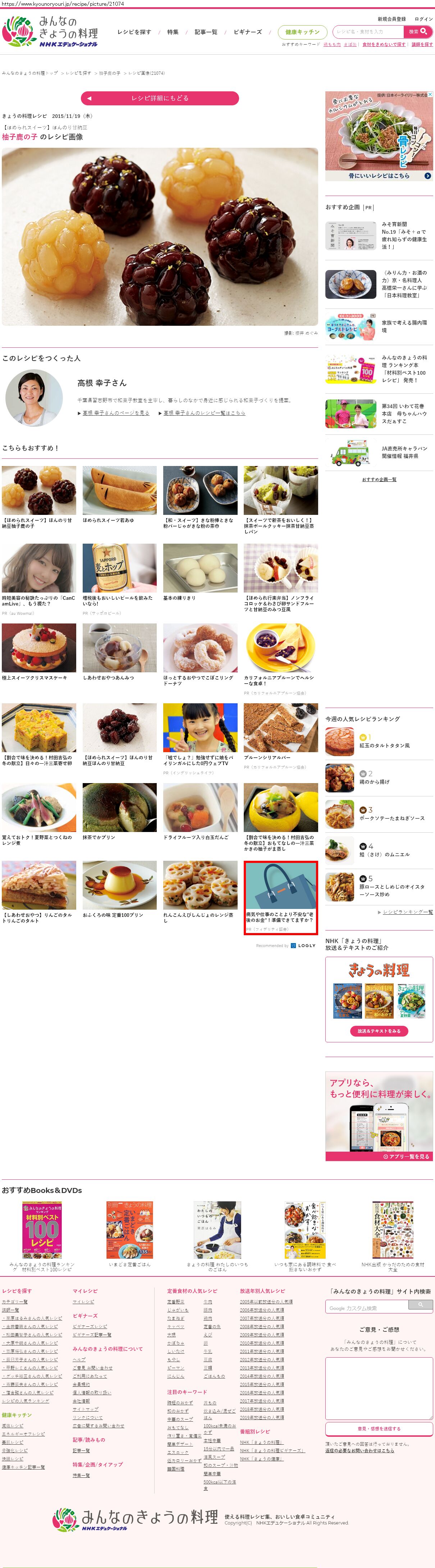Open the 記事一覧 navigation item
This screenshot has height=1568, width=435.
click(x=206, y=32)
